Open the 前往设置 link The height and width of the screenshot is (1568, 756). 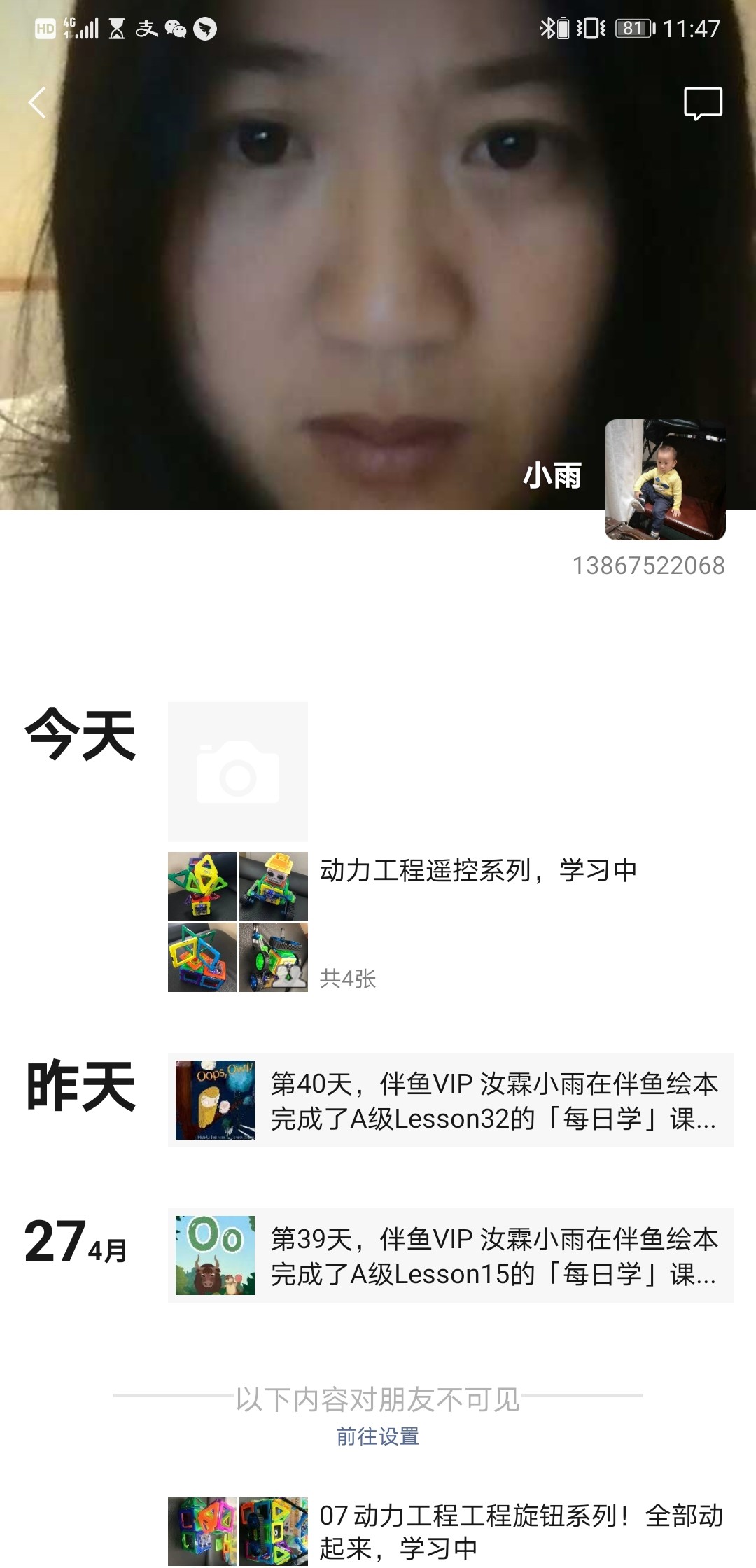tap(378, 1436)
